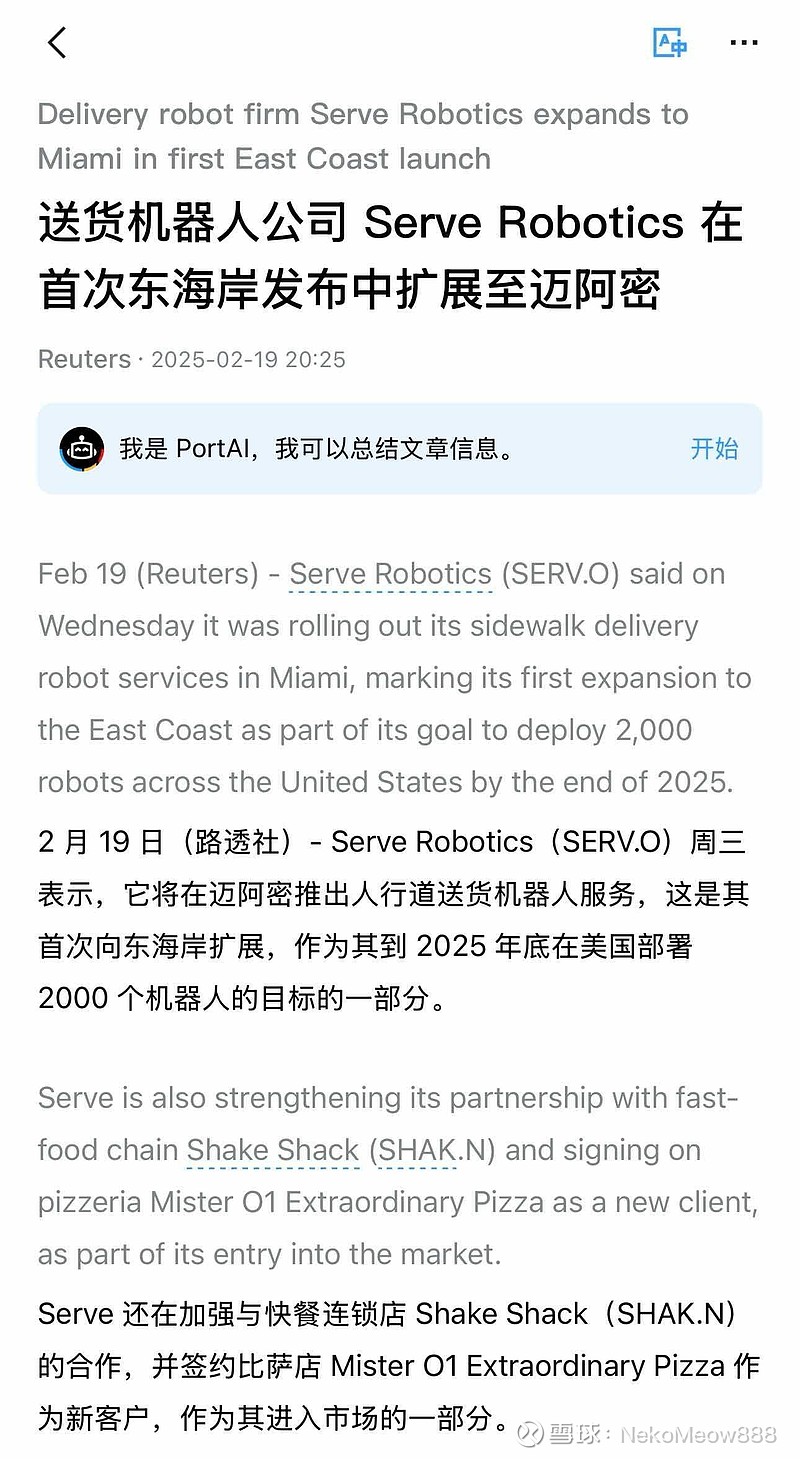The image size is (800, 1459).
Task: Tap the English headline about Serve Robotics
Action: click(x=363, y=136)
